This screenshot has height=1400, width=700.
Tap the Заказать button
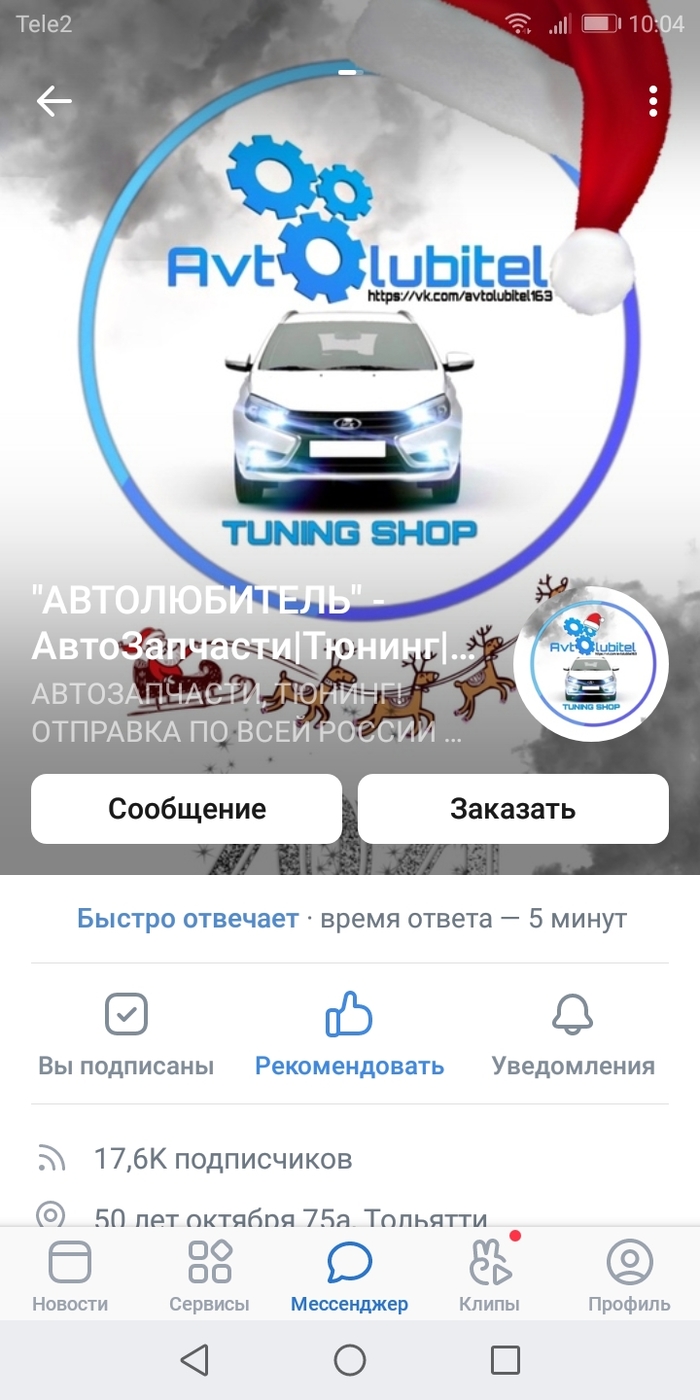(x=513, y=808)
